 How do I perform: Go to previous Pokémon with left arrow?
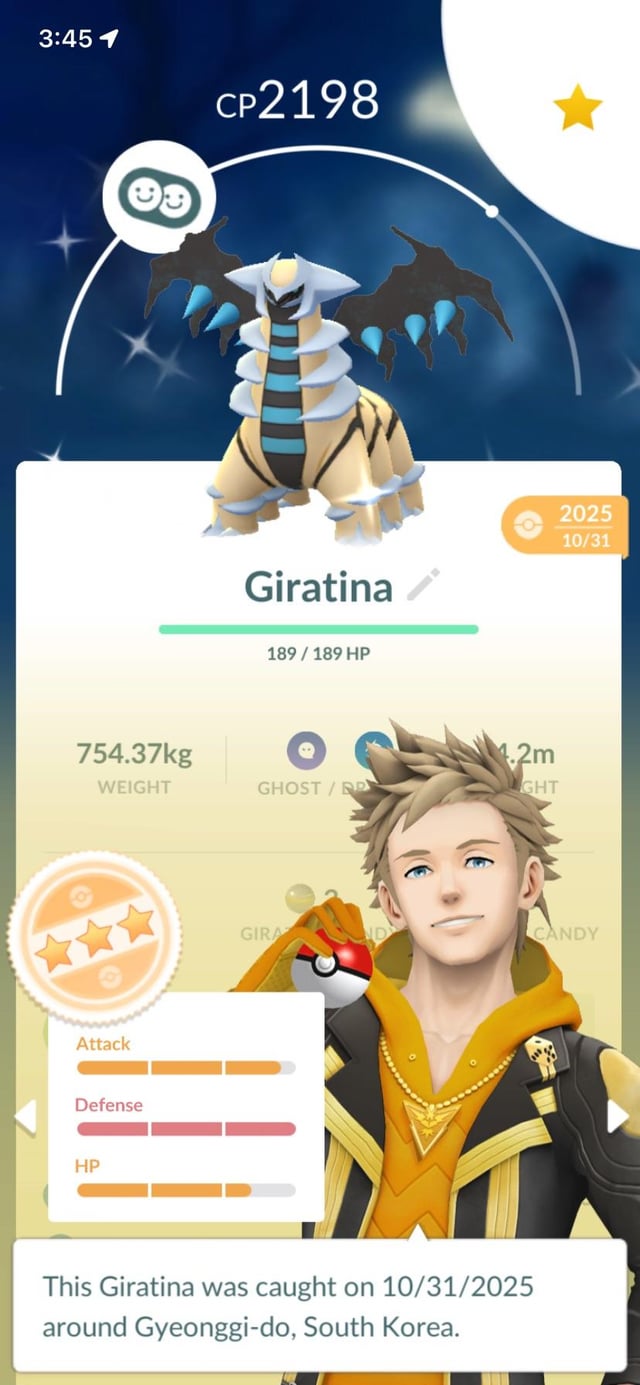point(25,1116)
